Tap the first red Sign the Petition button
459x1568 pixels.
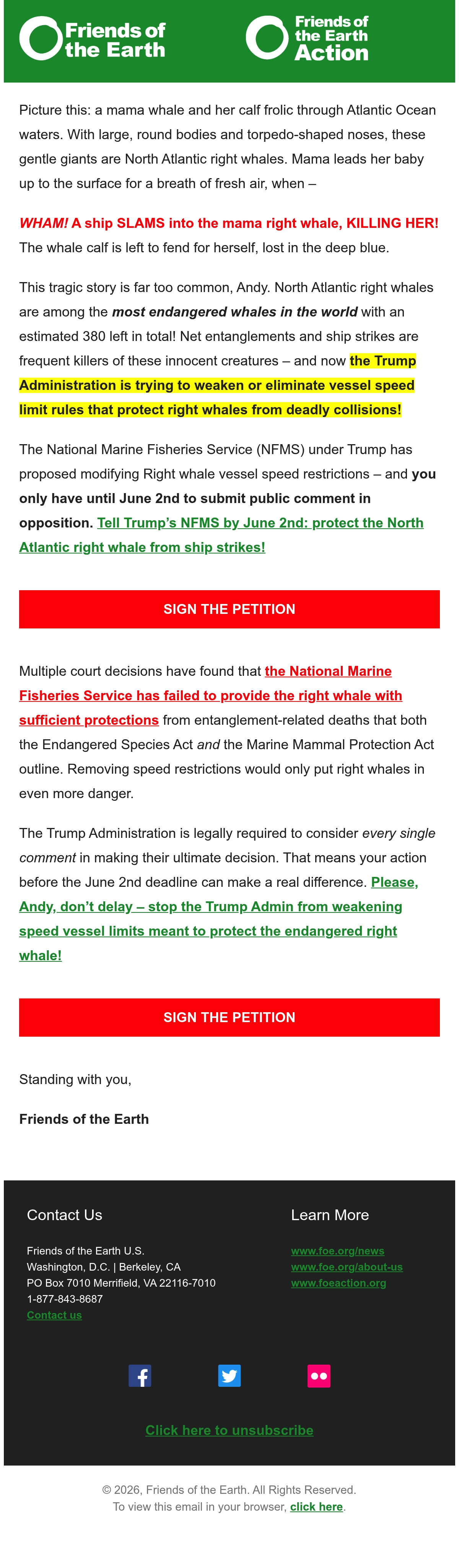[229, 609]
